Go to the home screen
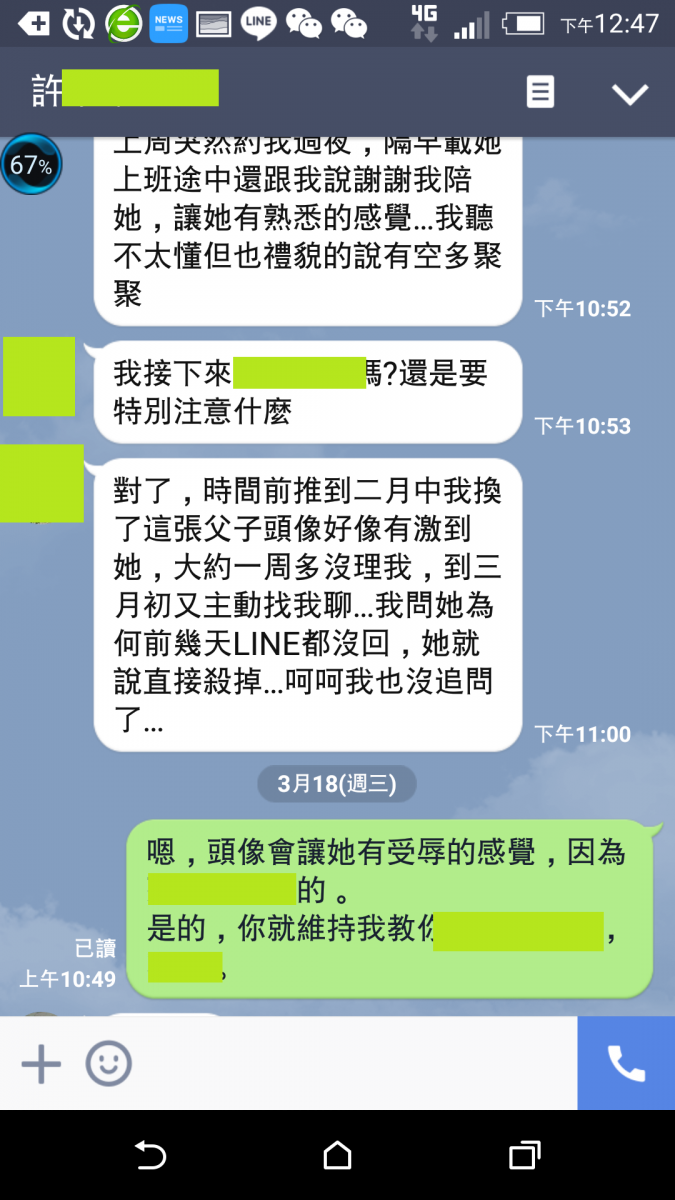 coord(338,1156)
